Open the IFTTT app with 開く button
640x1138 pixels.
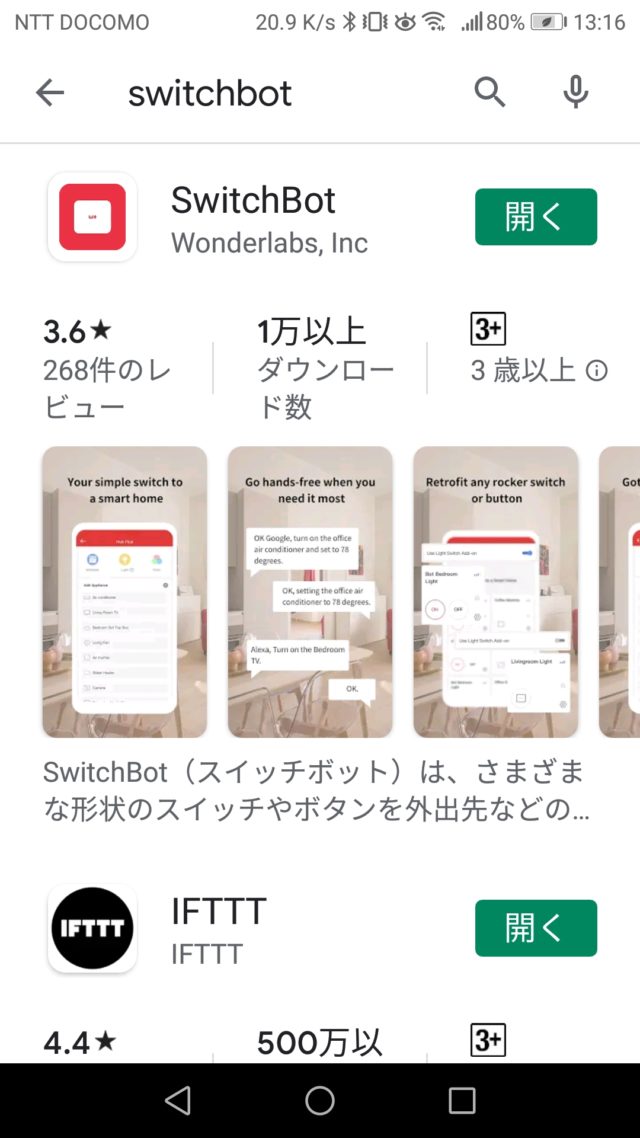click(536, 928)
